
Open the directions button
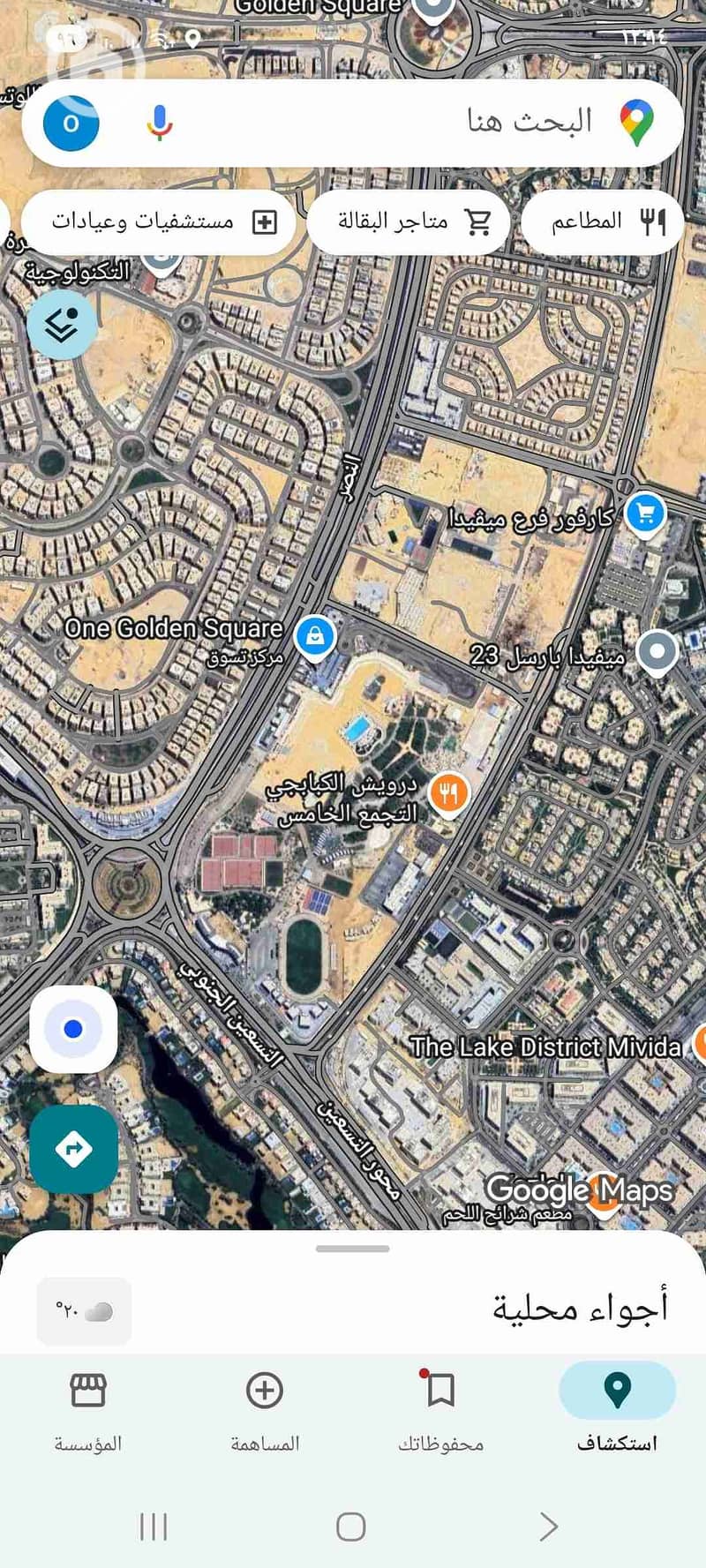click(73, 1149)
